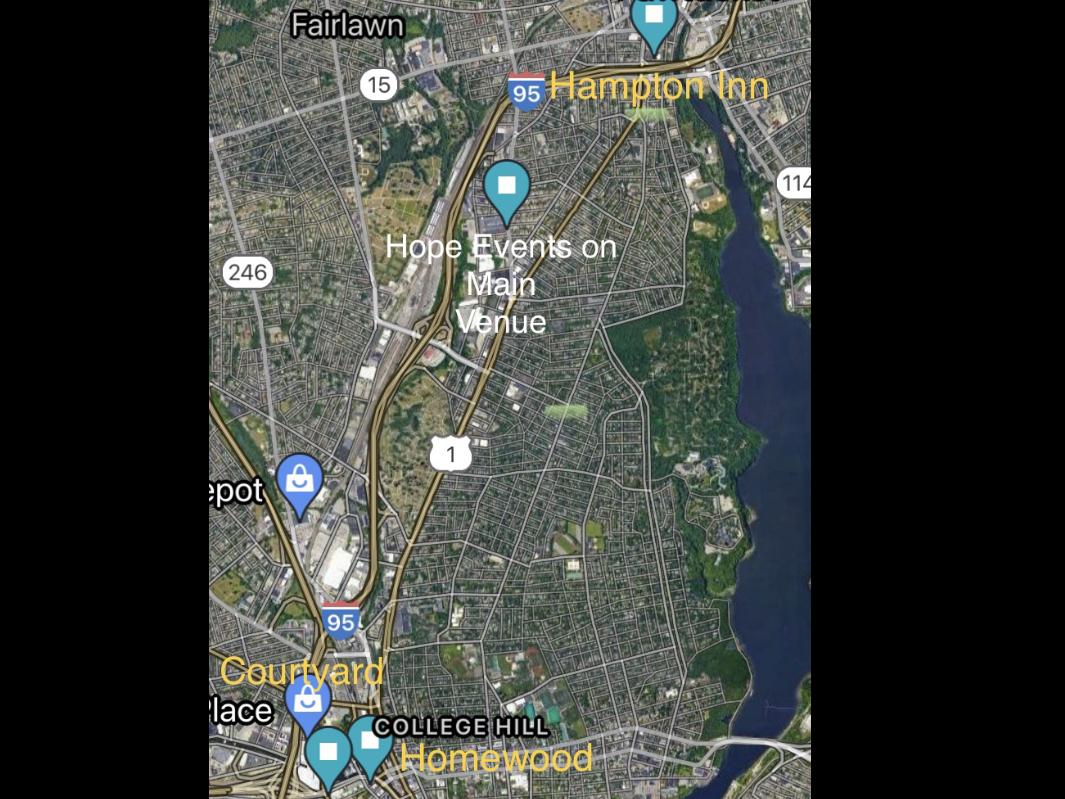The height and width of the screenshot is (799, 1065).
Task: Open the Hampton Inn map pin
Action: point(653,20)
